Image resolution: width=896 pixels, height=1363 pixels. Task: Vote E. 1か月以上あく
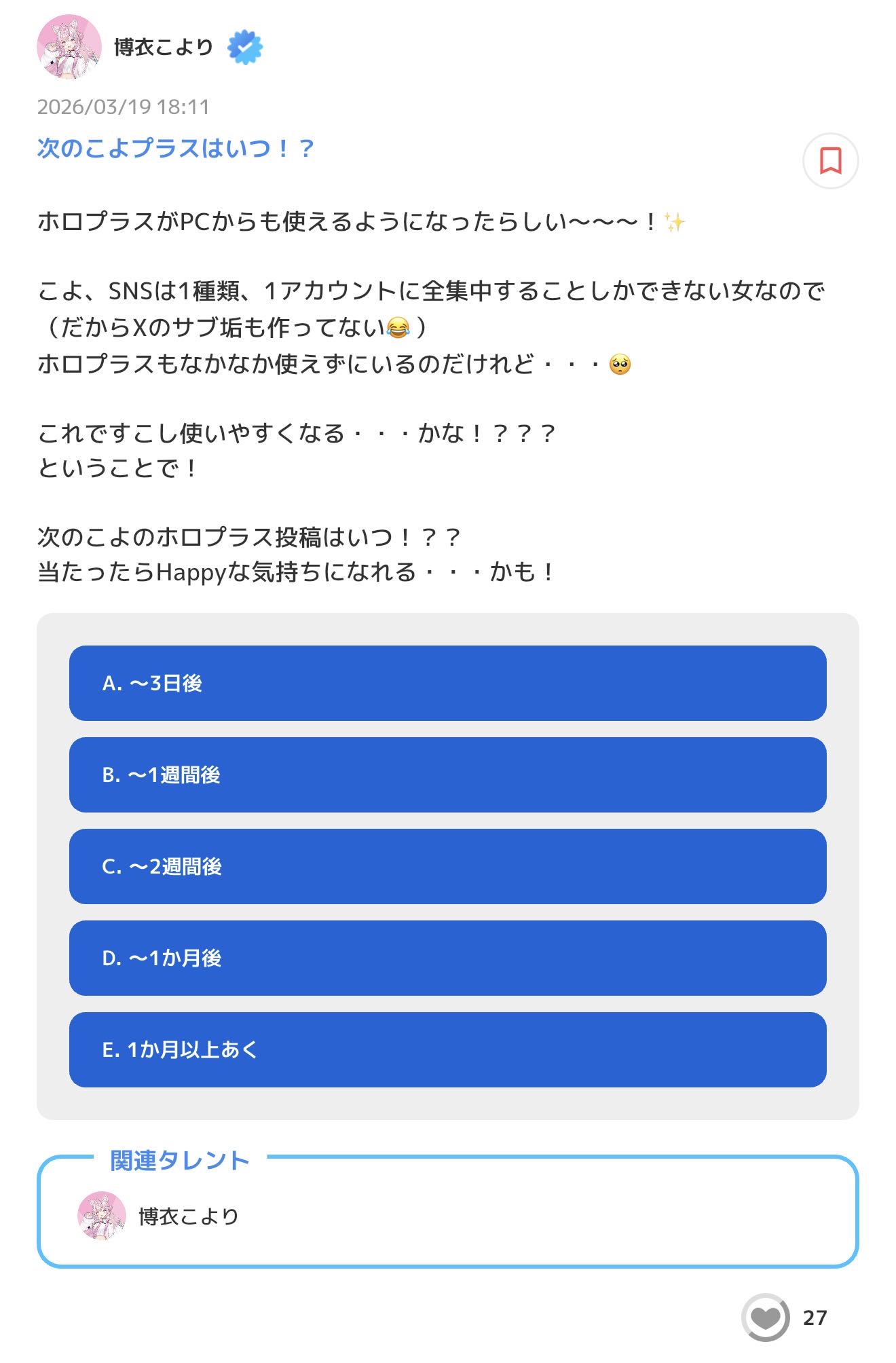coord(447,1049)
